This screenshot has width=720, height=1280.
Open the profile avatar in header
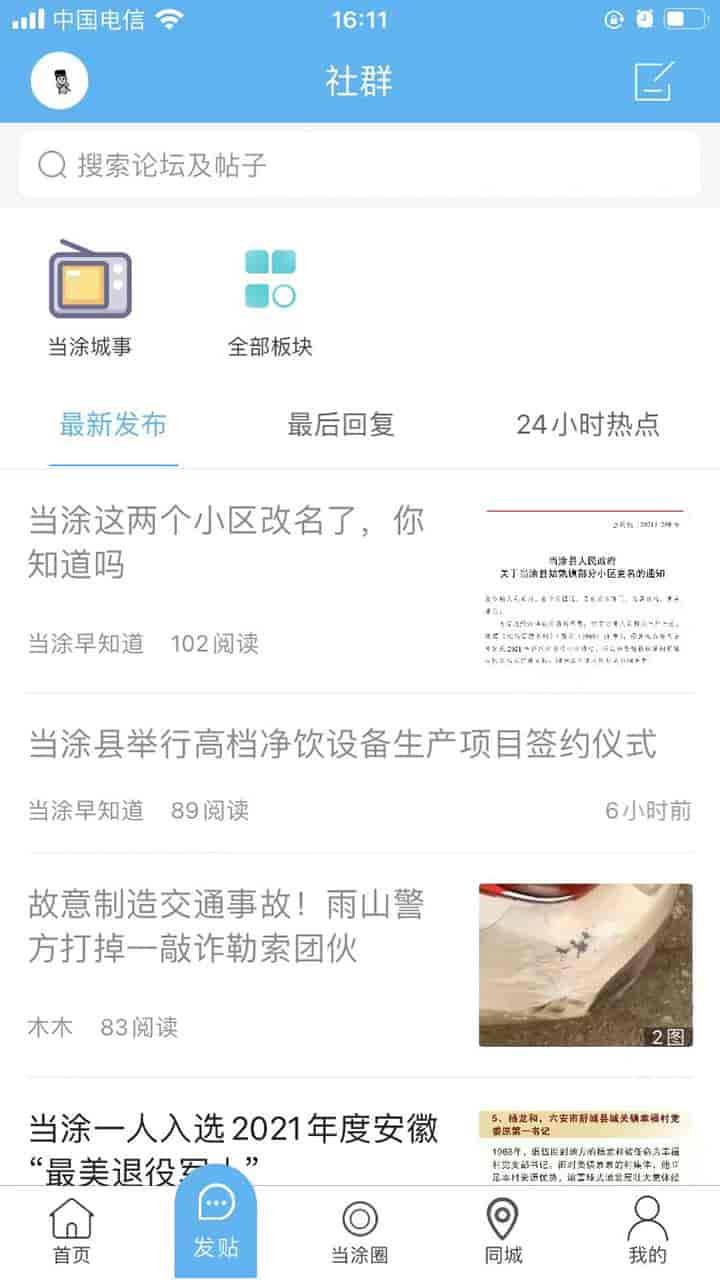60,80
